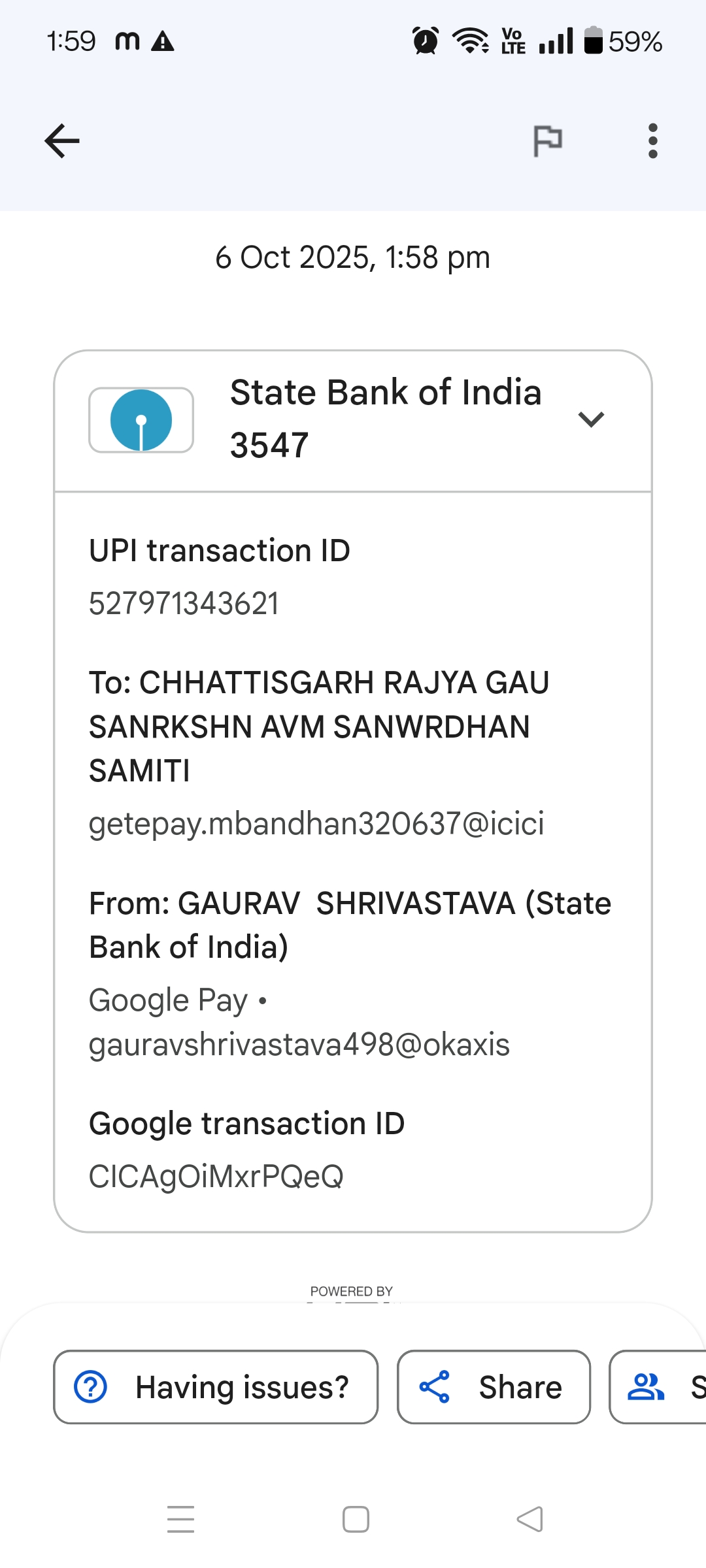Viewport: 706px width, 1568px height.
Task: Tap the flag report icon
Action: coord(547,140)
